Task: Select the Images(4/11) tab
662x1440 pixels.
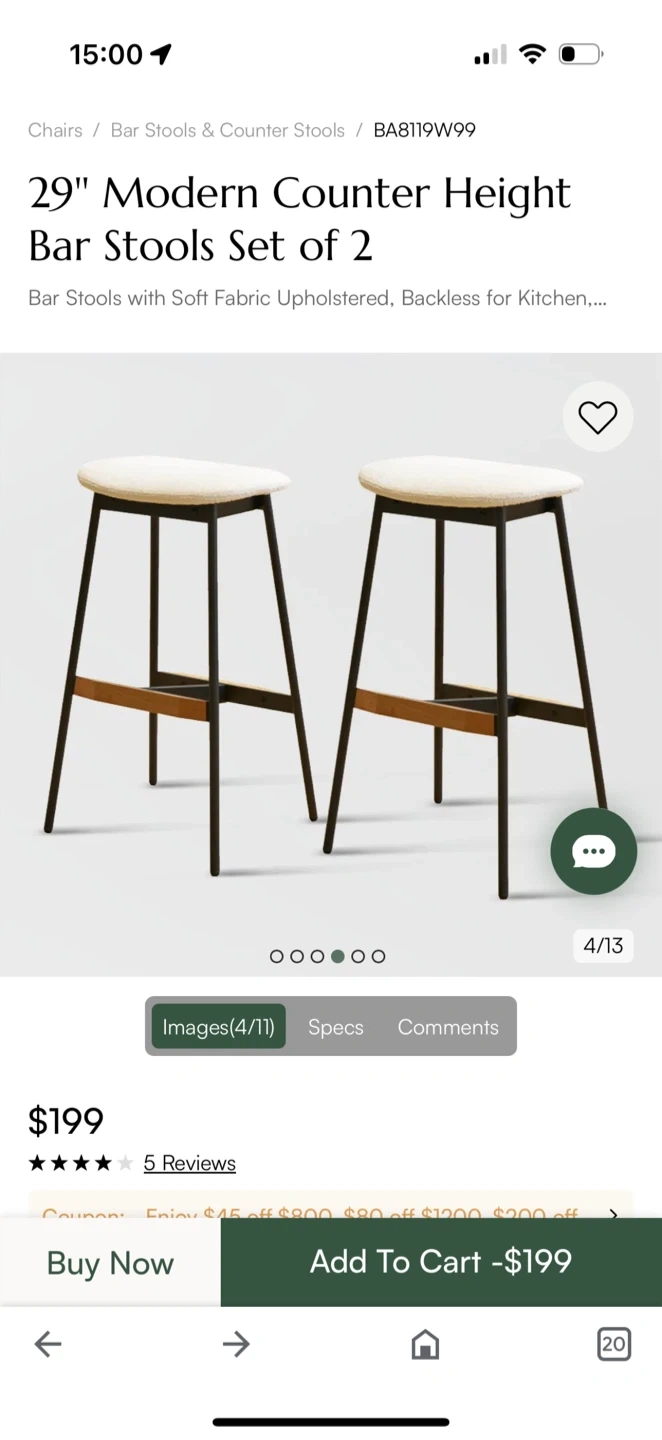Action: click(x=218, y=1027)
